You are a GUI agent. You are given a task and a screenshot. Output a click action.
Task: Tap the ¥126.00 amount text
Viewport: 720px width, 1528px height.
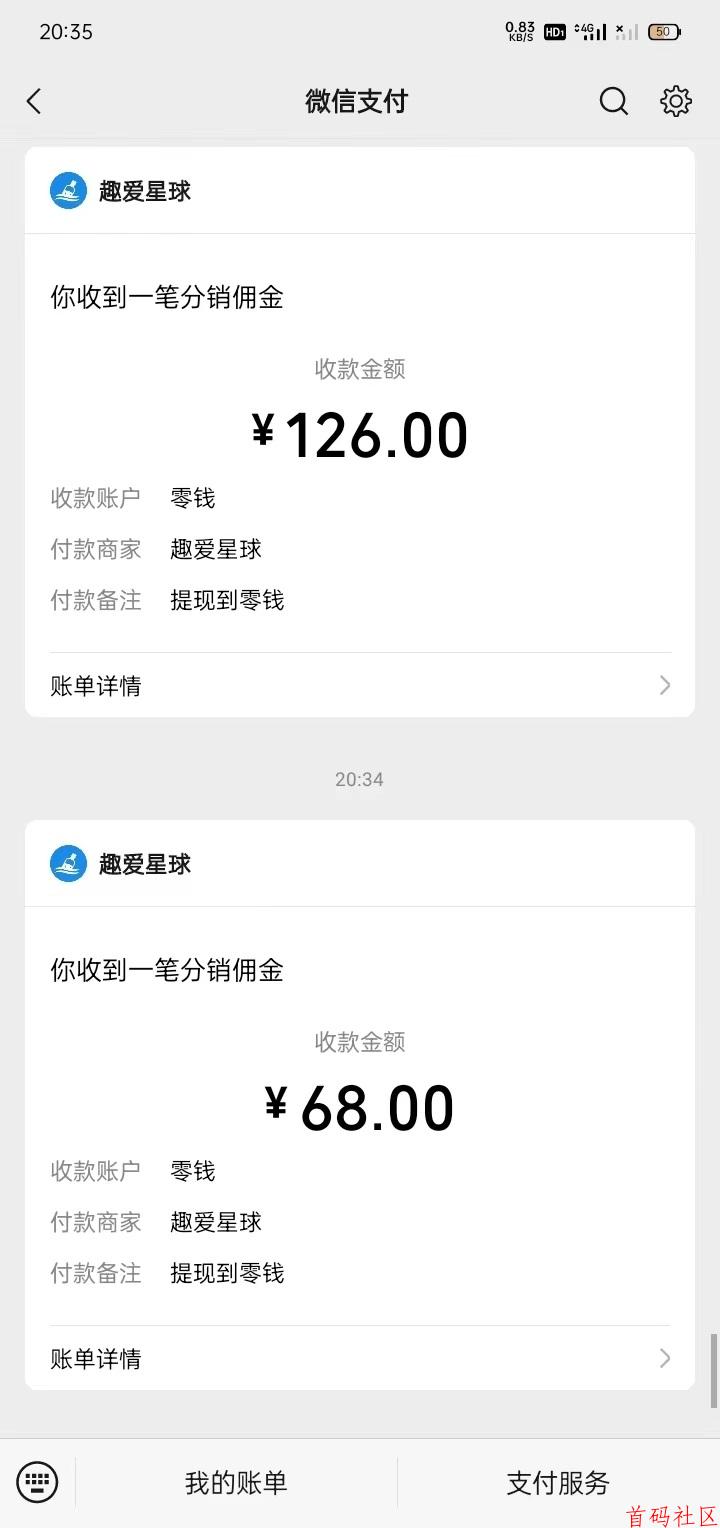tap(360, 432)
